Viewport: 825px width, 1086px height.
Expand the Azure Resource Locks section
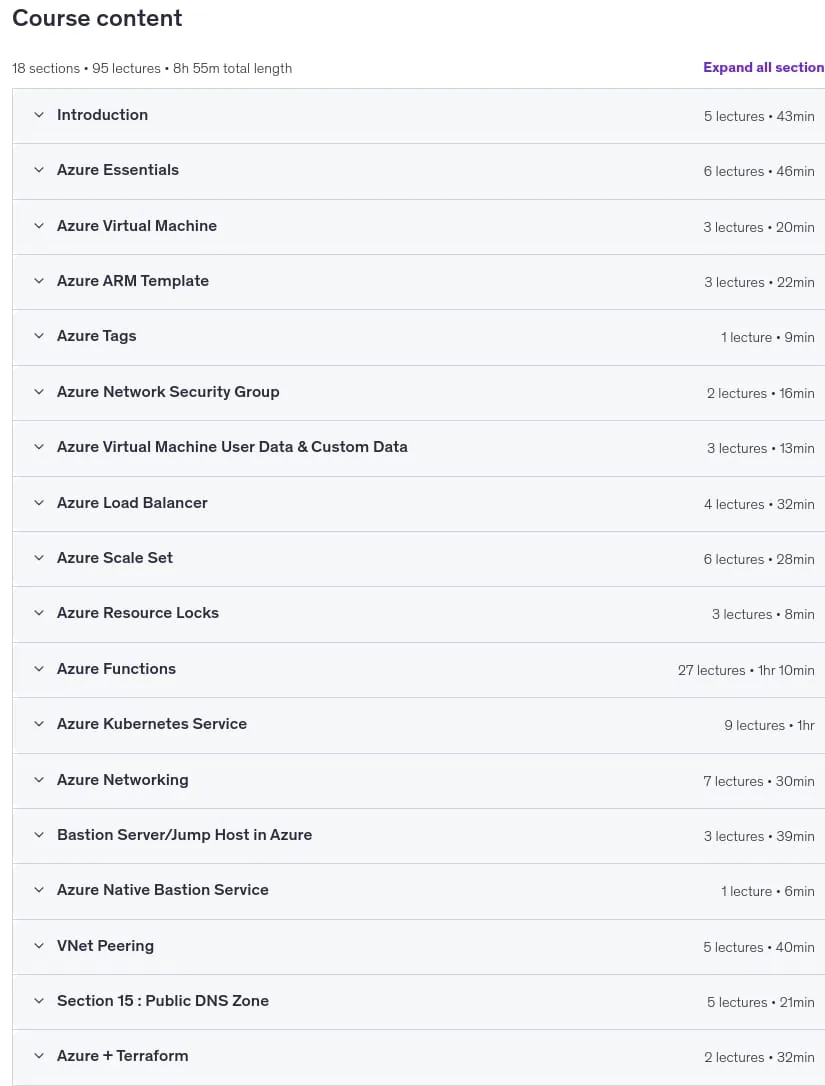coord(418,614)
